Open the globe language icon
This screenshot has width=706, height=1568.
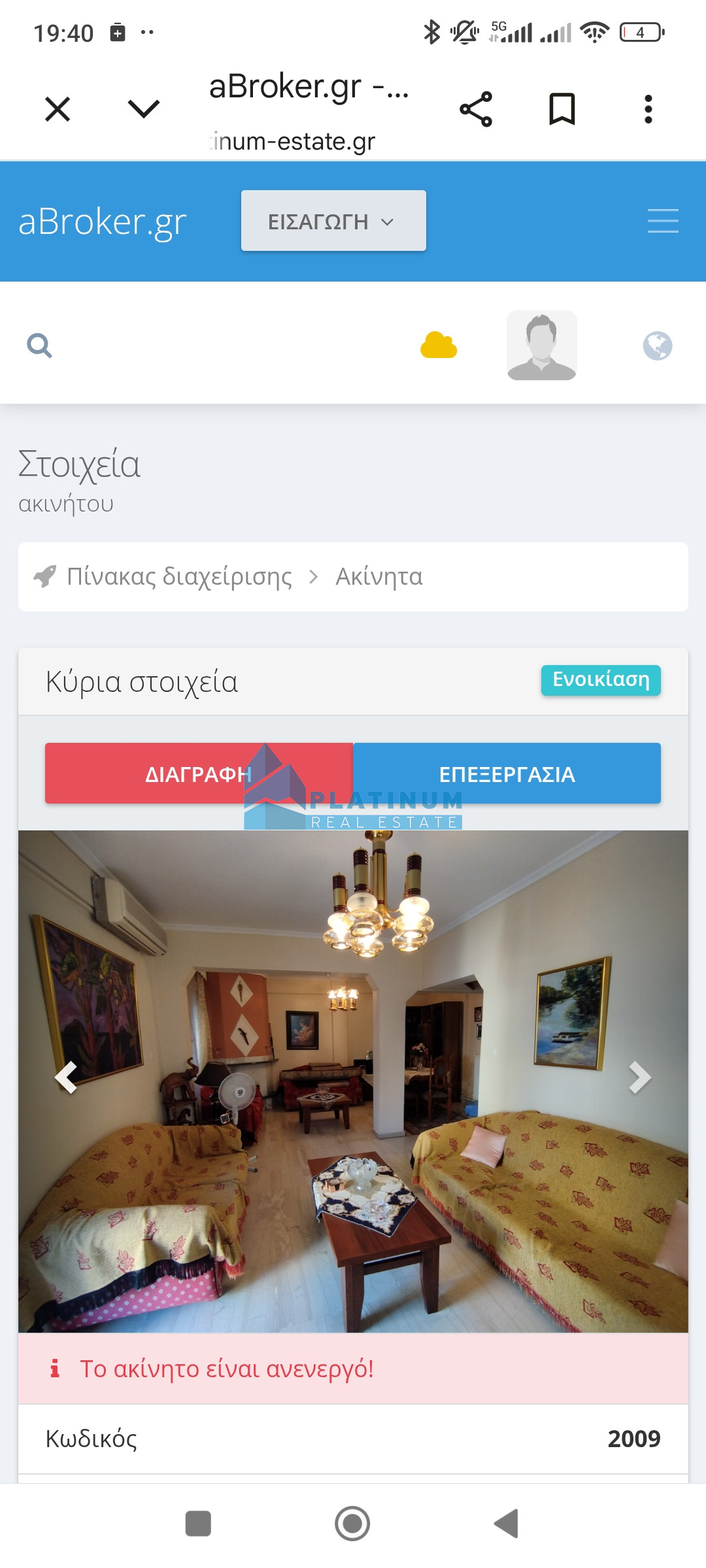point(657,346)
